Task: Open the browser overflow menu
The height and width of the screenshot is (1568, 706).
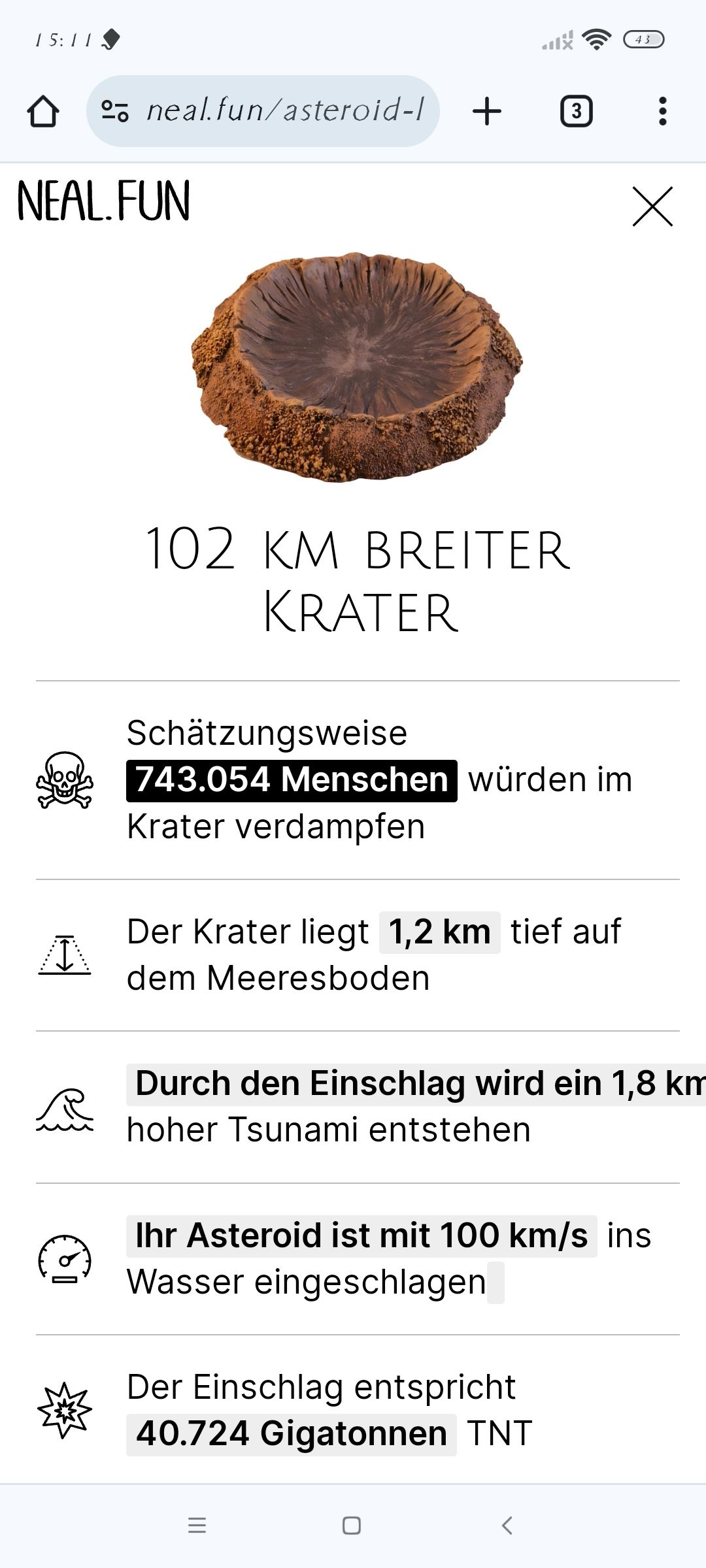Action: (x=662, y=111)
